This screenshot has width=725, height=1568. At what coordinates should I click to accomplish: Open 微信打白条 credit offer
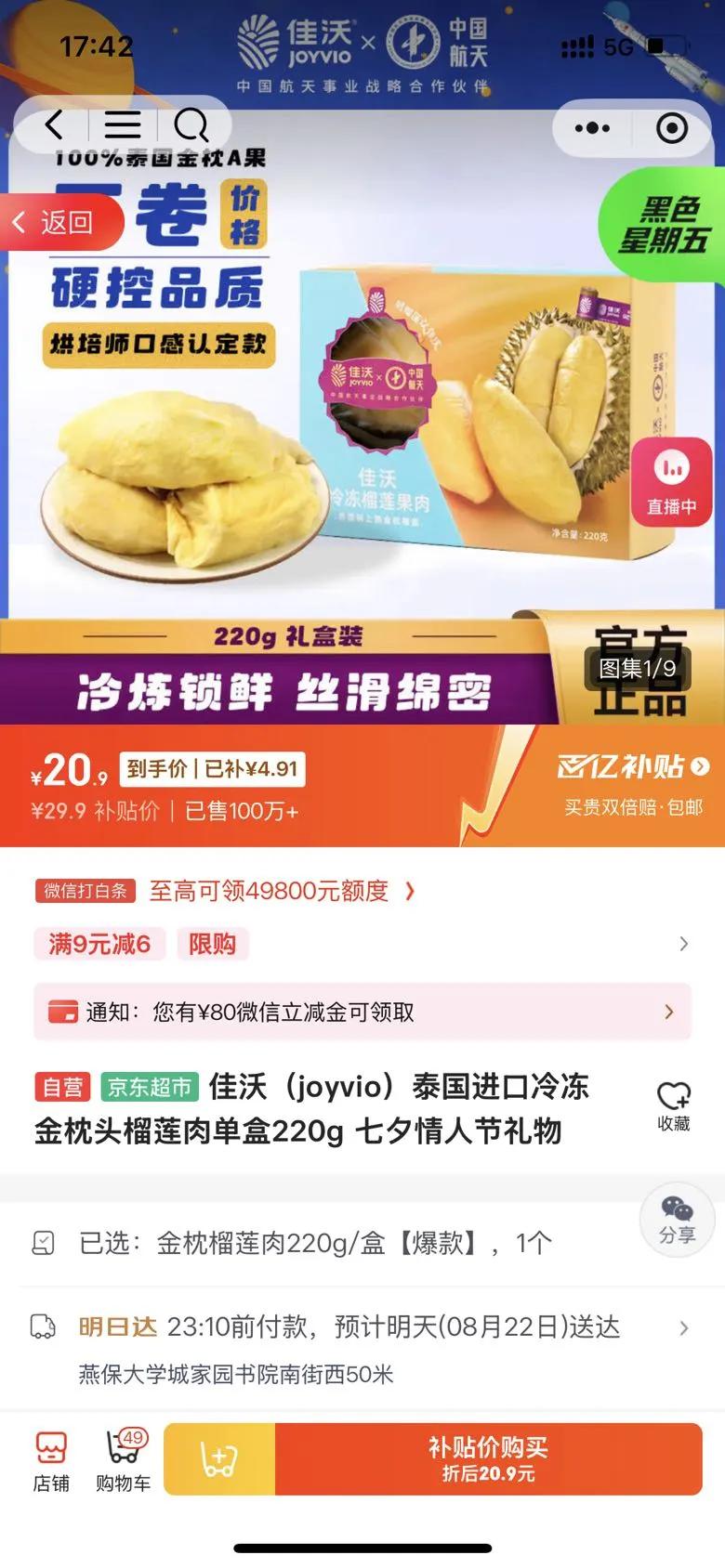[225, 891]
